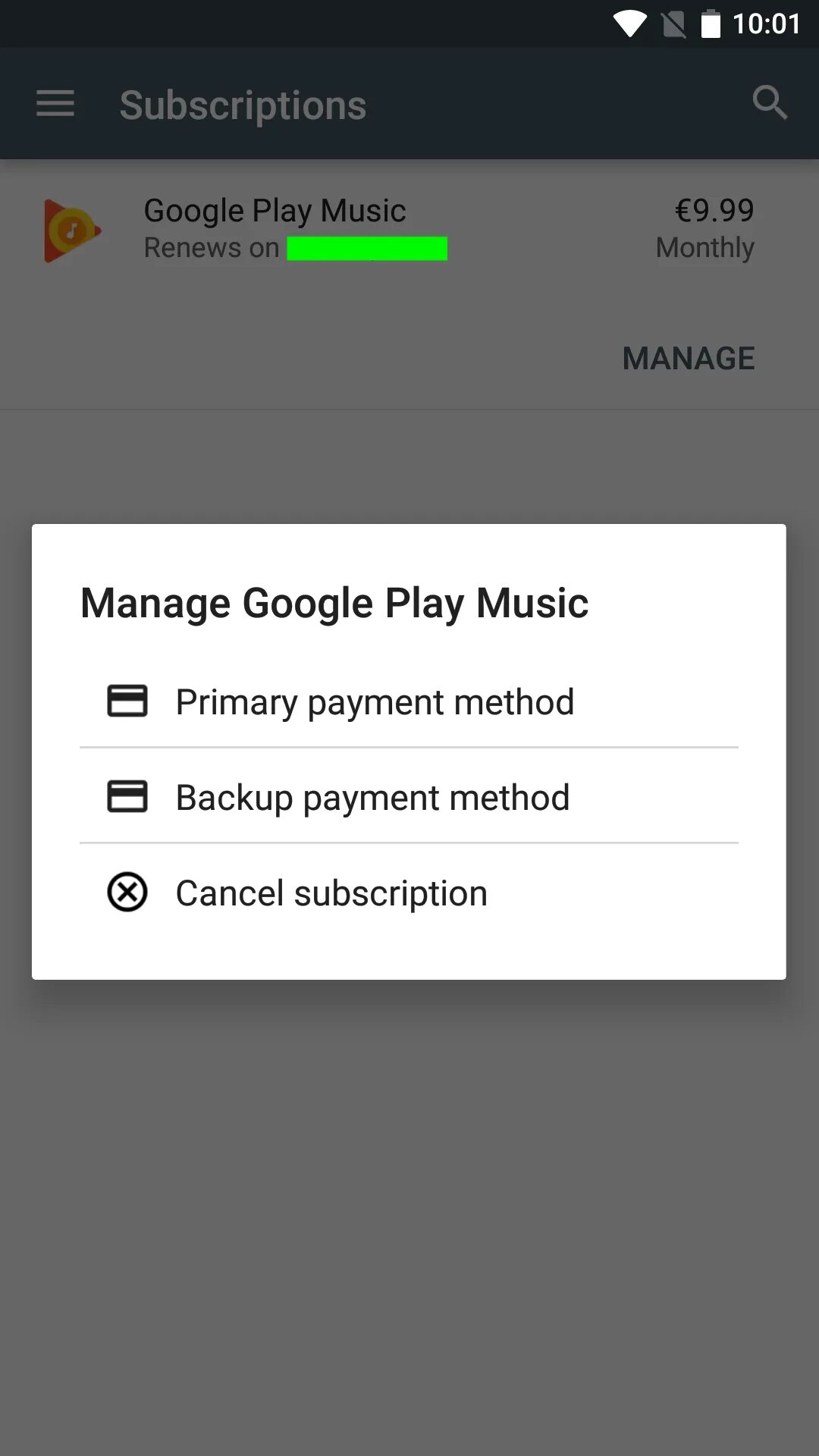Tap the MANAGE button
The image size is (819, 1456).
click(689, 358)
